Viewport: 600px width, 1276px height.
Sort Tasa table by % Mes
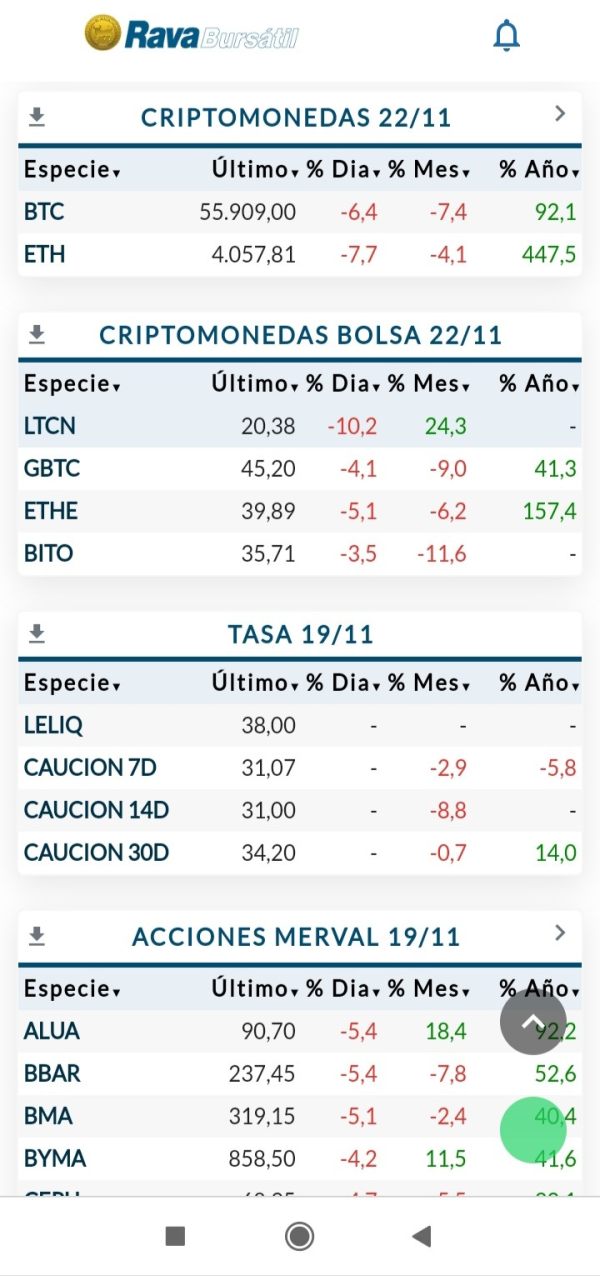click(429, 683)
